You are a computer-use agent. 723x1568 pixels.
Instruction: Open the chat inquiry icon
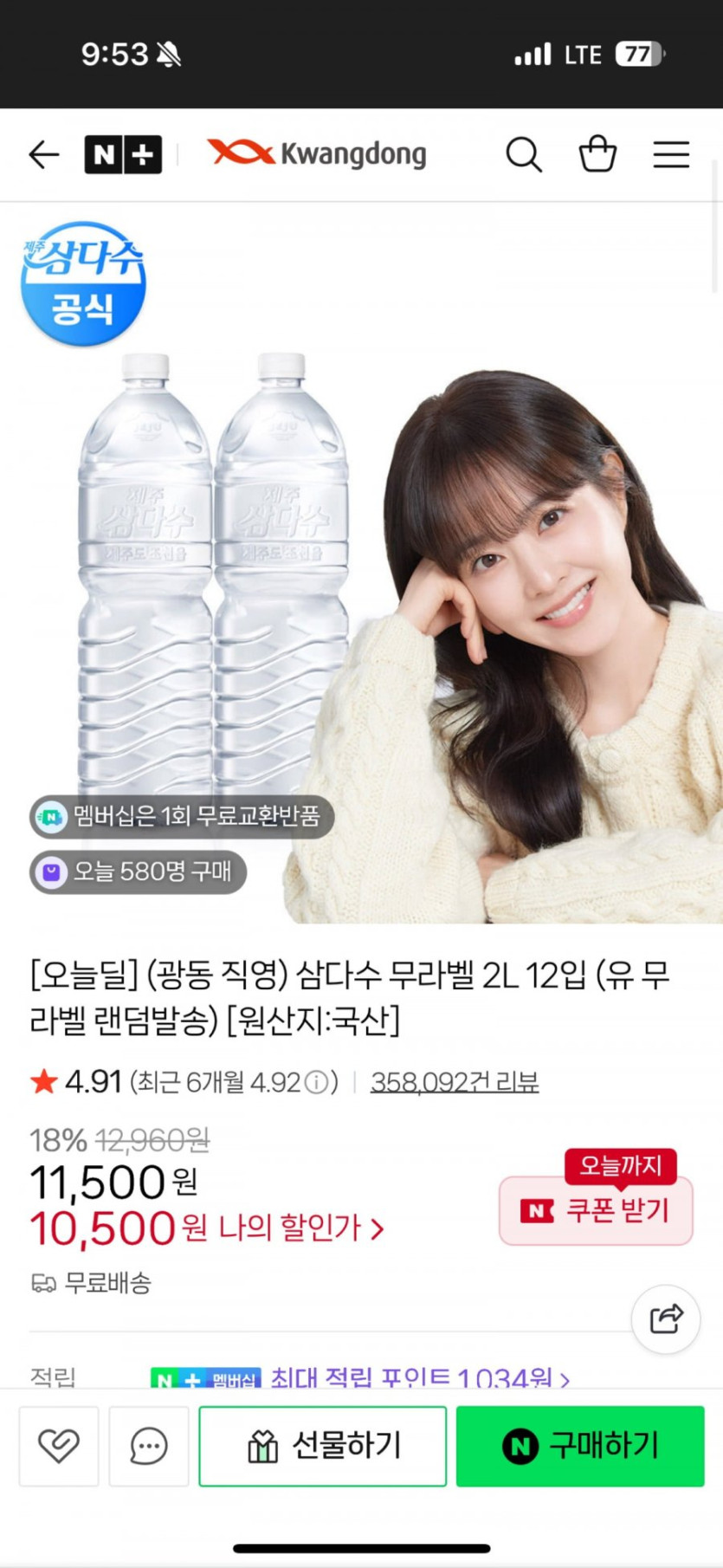(x=149, y=1446)
